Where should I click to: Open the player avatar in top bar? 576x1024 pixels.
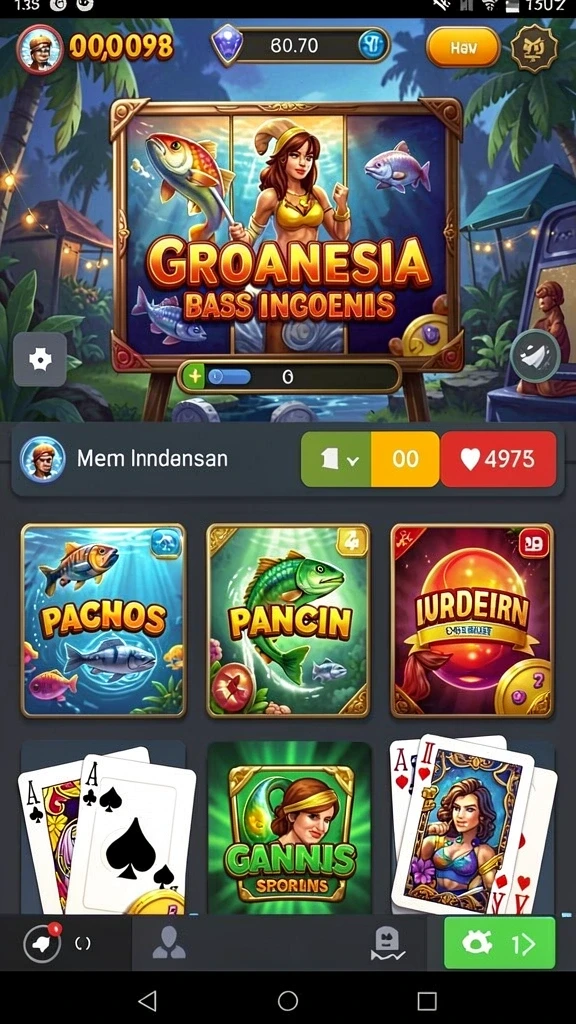pos(39,49)
